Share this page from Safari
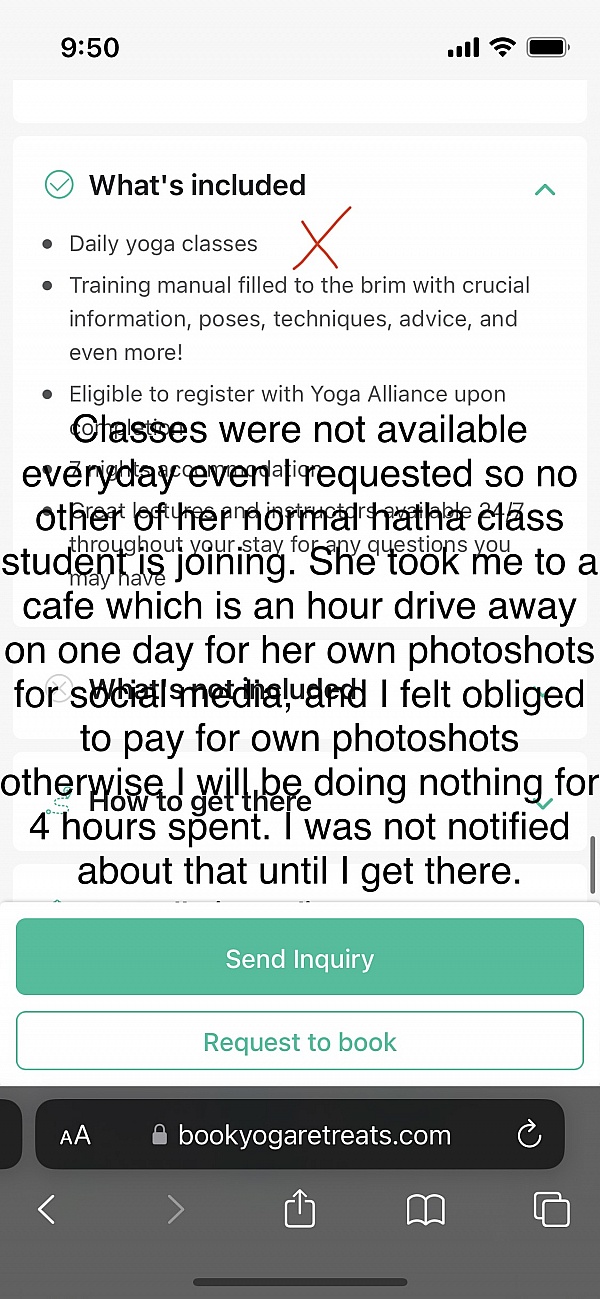This screenshot has width=600, height=1299. (299, 1210)
